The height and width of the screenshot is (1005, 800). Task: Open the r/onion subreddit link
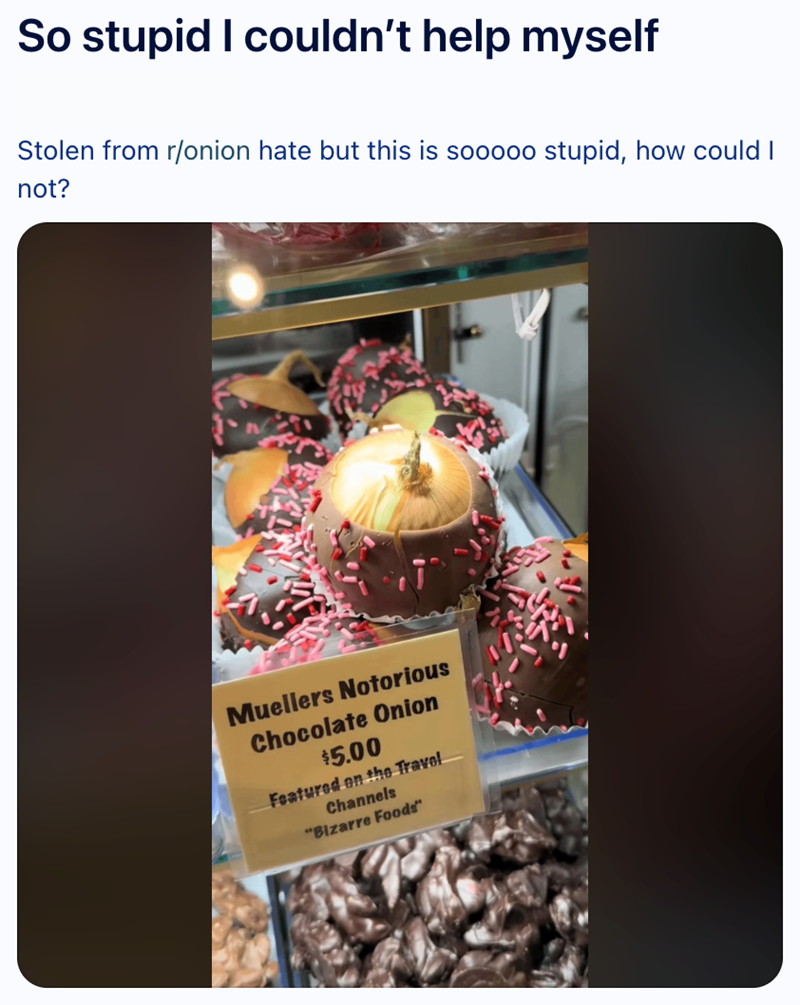point(207,151)
